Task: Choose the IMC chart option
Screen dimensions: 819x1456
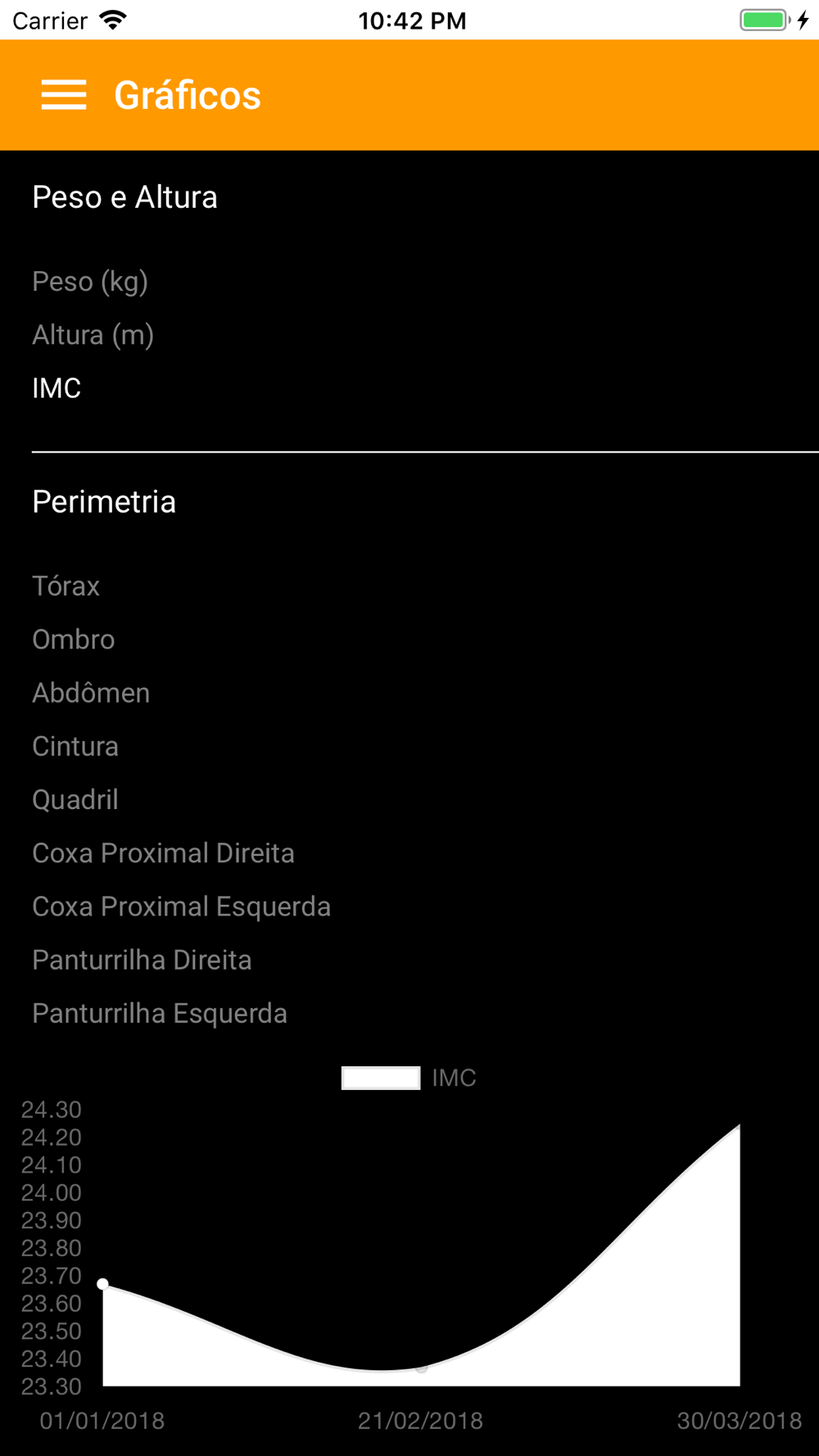Action: coord(57,388)
